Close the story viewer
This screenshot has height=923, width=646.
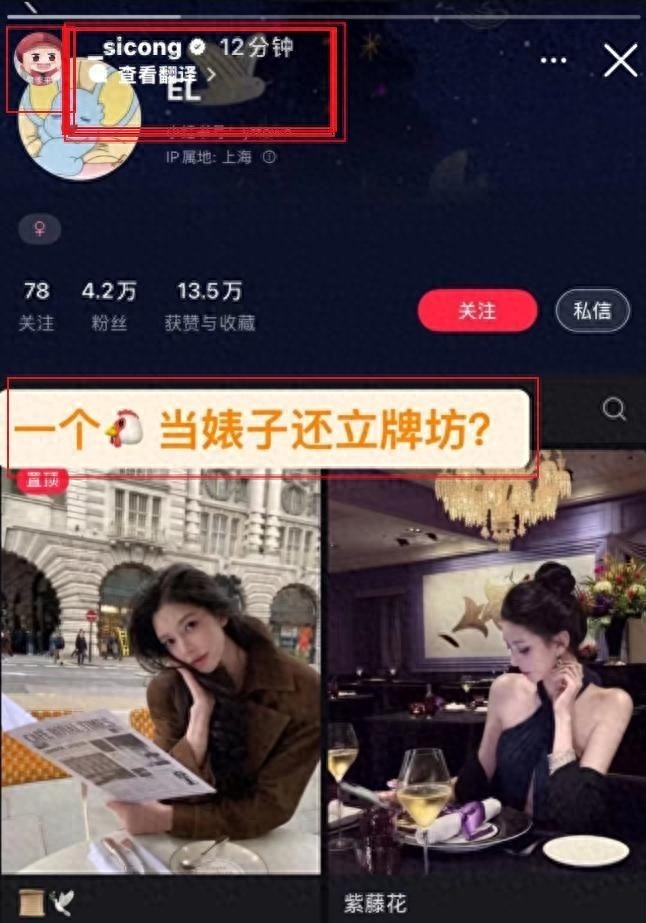pos(620,60)
